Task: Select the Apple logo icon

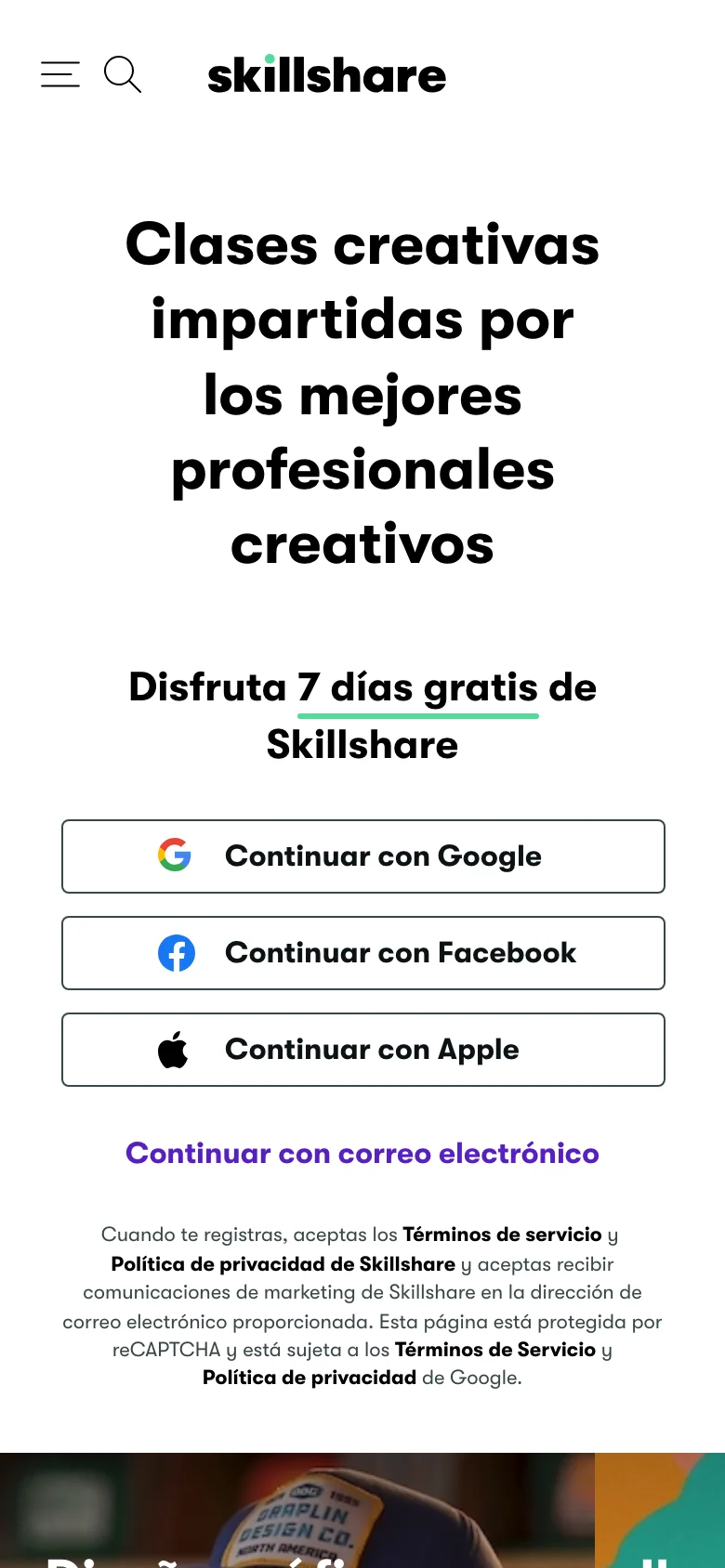Action: (x=173, y=1049)
